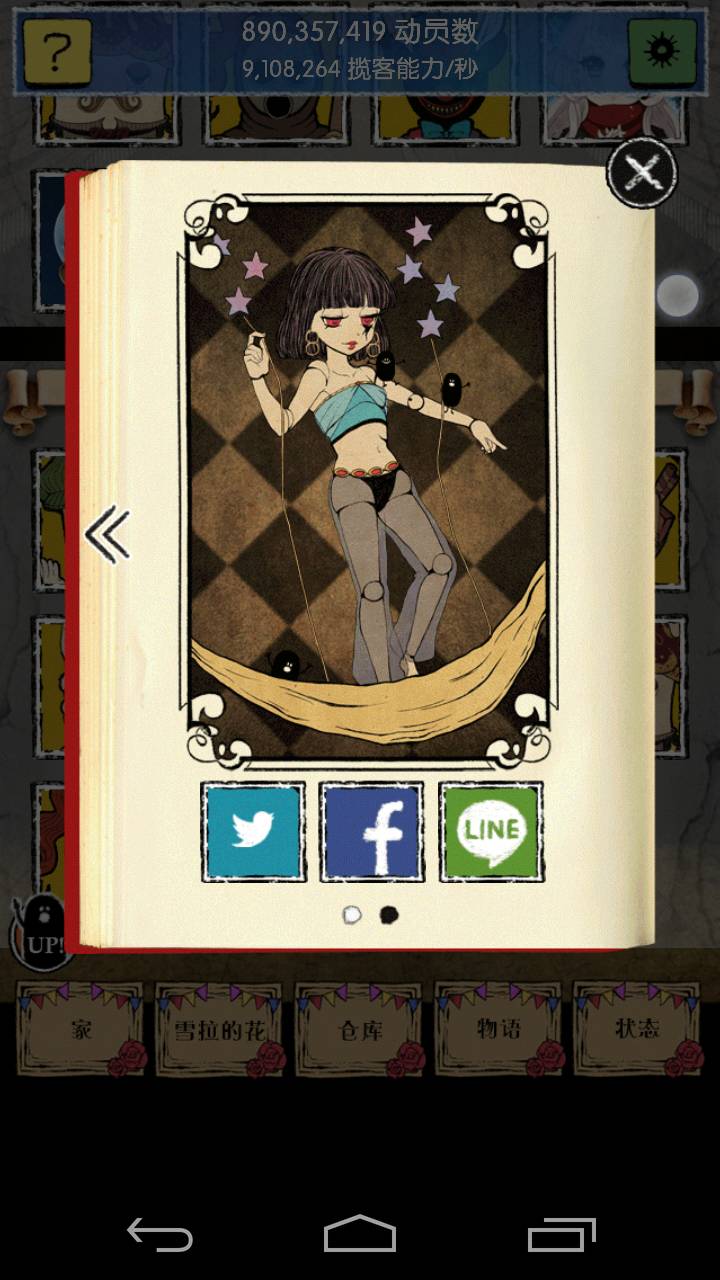Switch to the 家 tab

point(82,1028)
